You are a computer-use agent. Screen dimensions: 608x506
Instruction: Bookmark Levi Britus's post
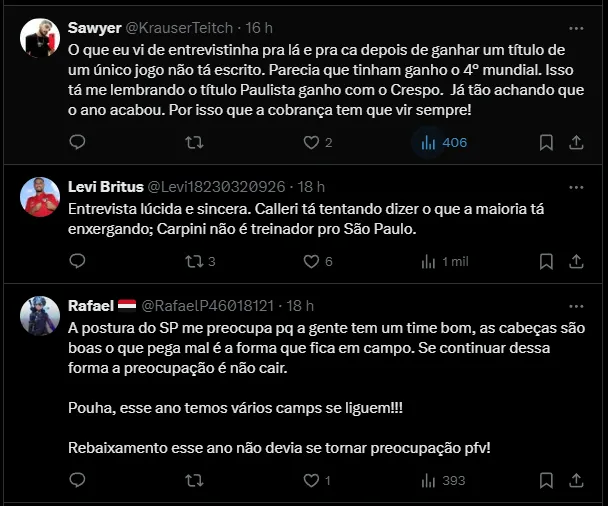click(546, 261)
